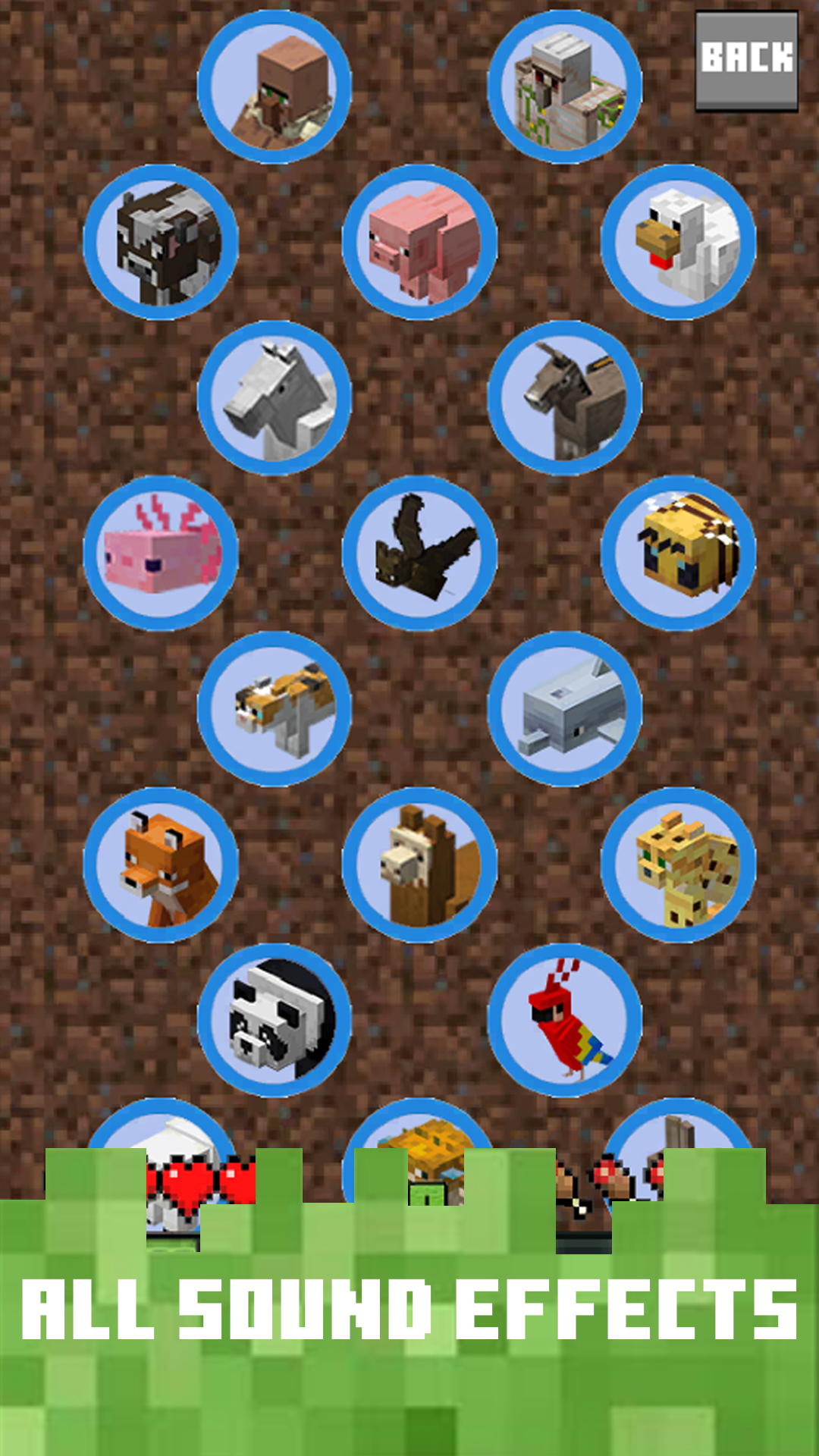Play the ocelot sound
819x1456 pixels.
[x=679, y=864]
